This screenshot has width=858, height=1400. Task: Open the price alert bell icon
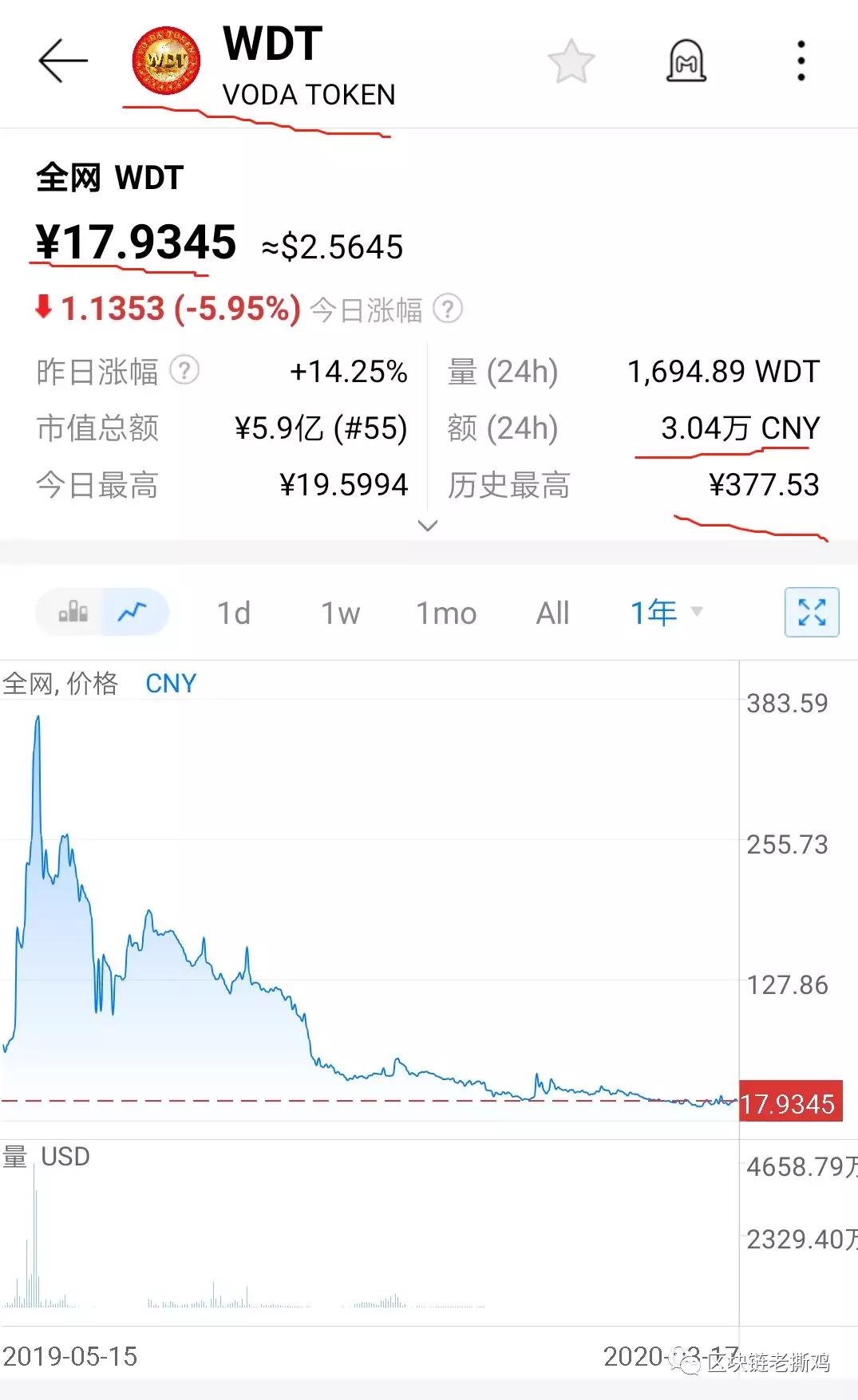pos(686,61)
